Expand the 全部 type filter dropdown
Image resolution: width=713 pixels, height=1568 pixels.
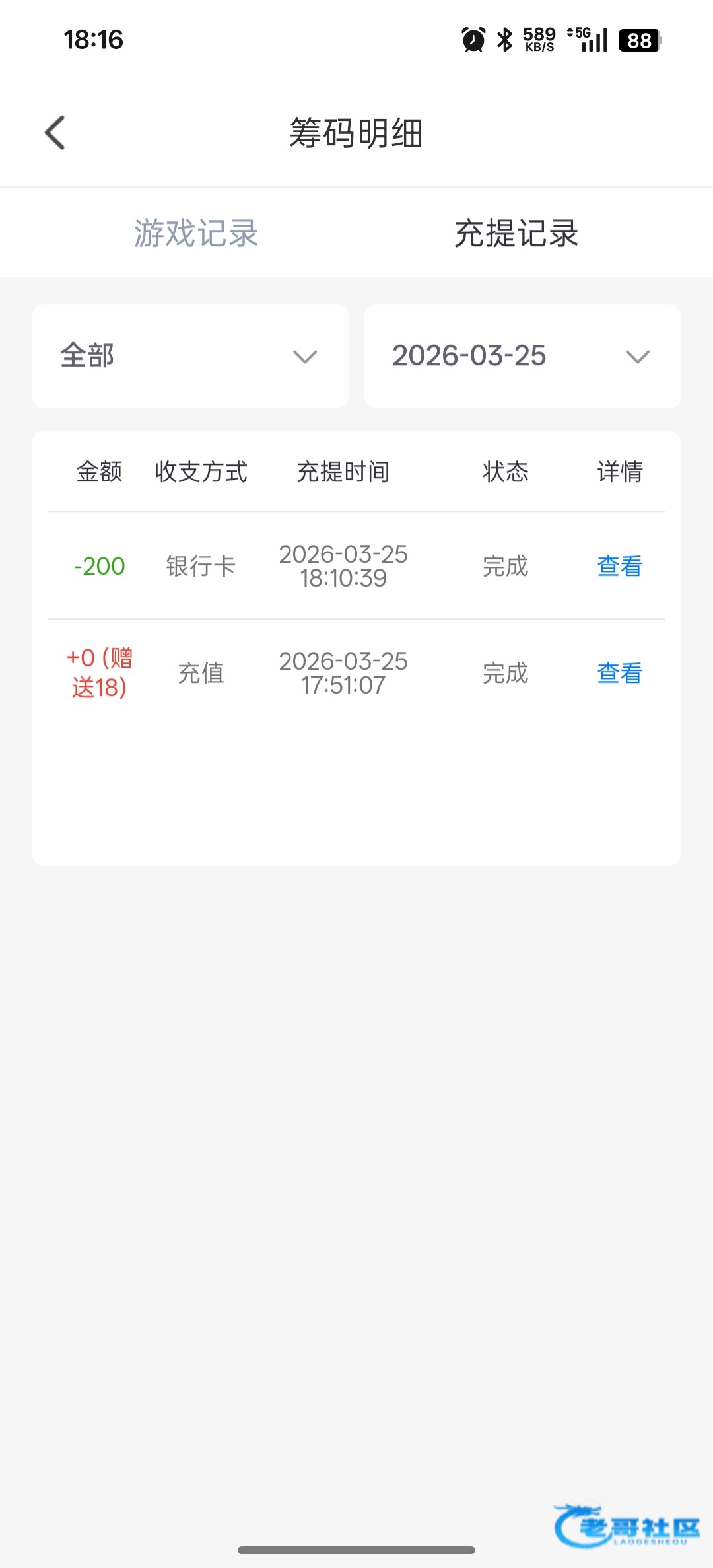(190, 356)
